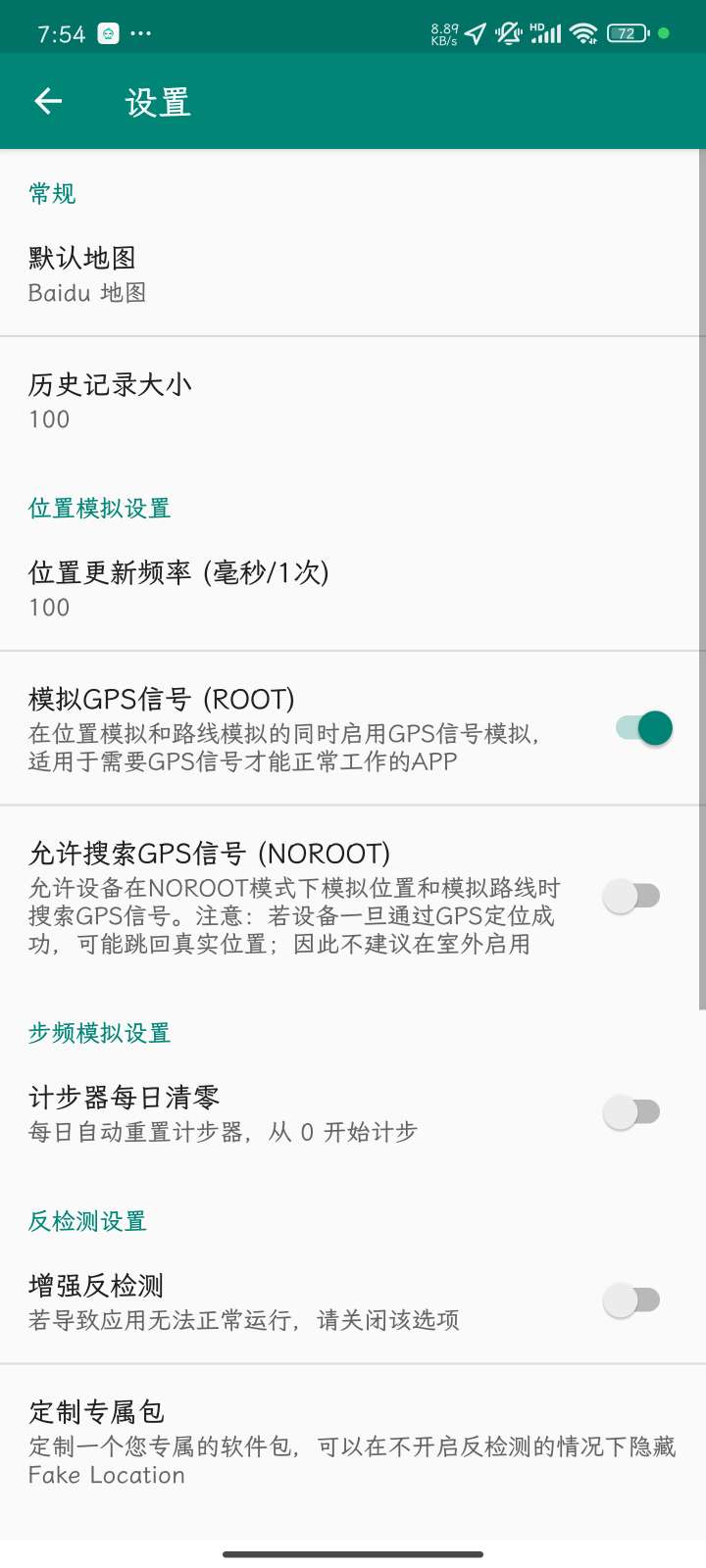Viewport: 706px width, 1568px height.
Task: Enable the 允许搜索GPS信号 (NOROOT) switch
Action: (632, 896)
